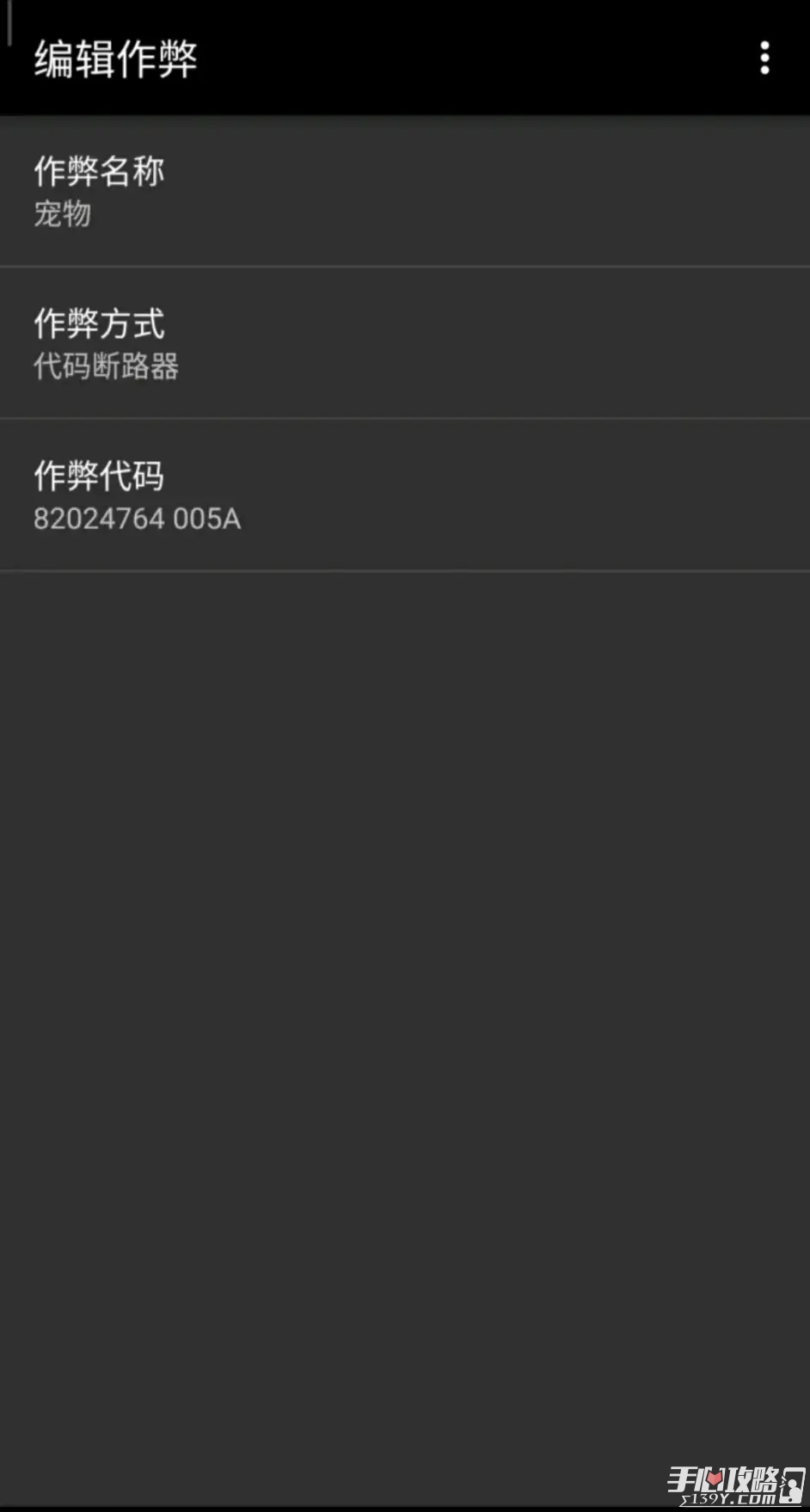Viewport: 810px width, 1512px height.
Task: Tap the 作弊代码 label text
Action: pos(100,476)
